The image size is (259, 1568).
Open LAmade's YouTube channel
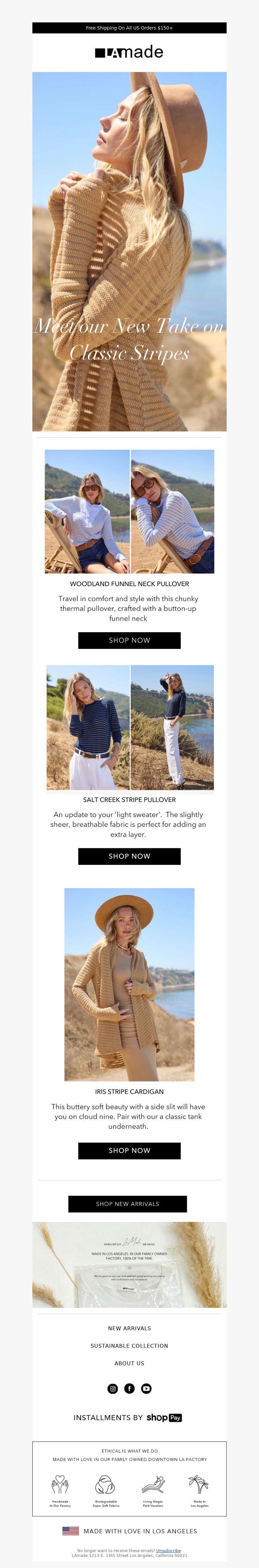click(146, 1388)
